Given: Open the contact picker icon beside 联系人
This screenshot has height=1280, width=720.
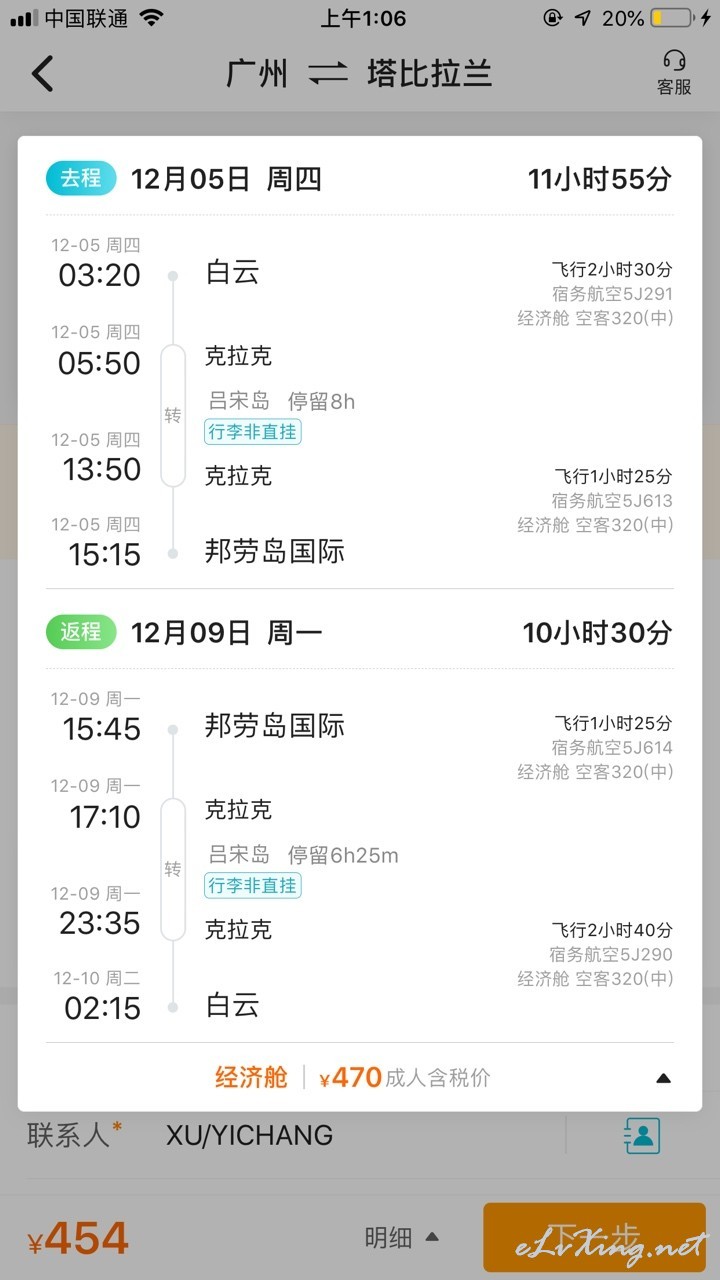Looking at the screenshot, I should click(642, 1135).
